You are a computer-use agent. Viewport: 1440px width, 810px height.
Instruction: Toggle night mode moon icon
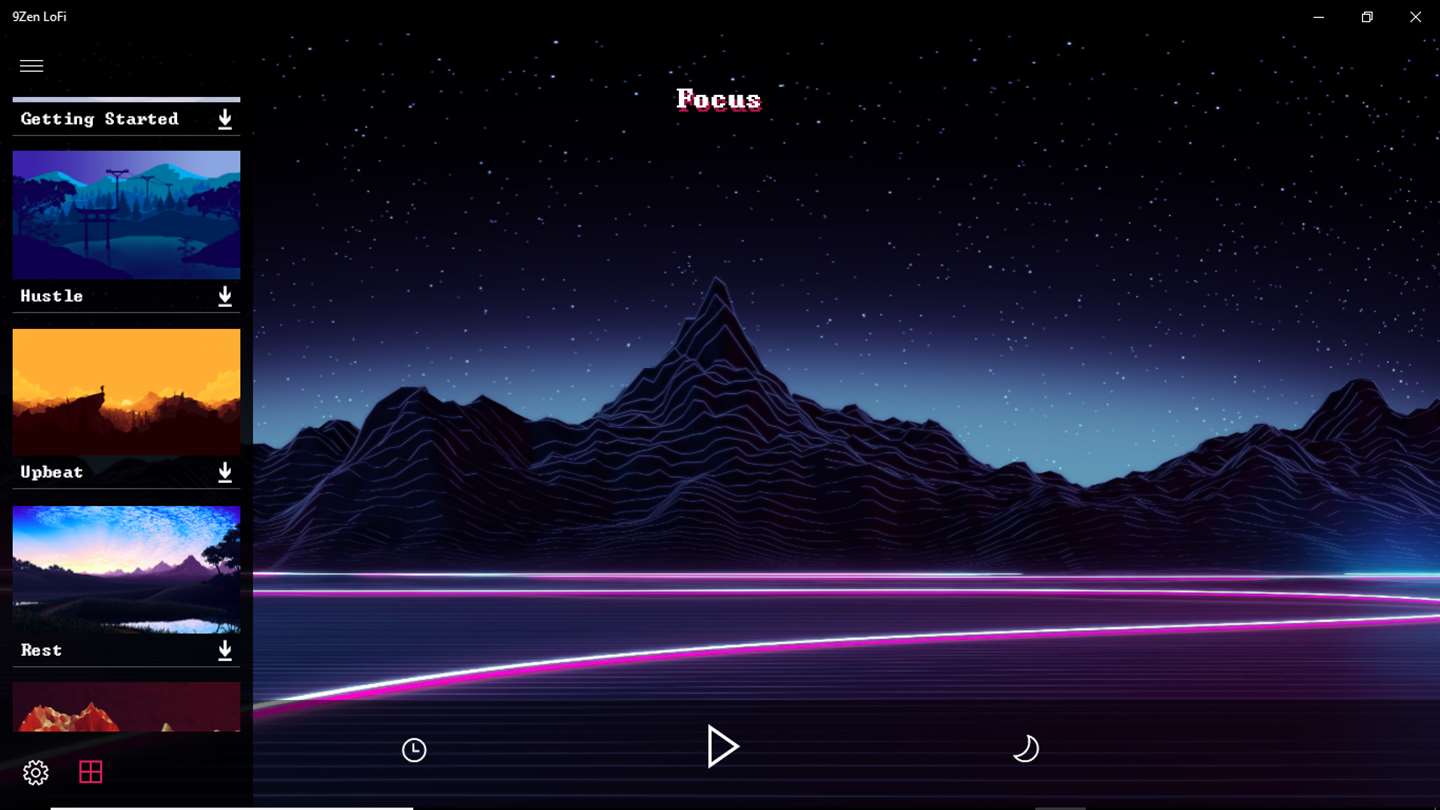(x=1026, y=749)
